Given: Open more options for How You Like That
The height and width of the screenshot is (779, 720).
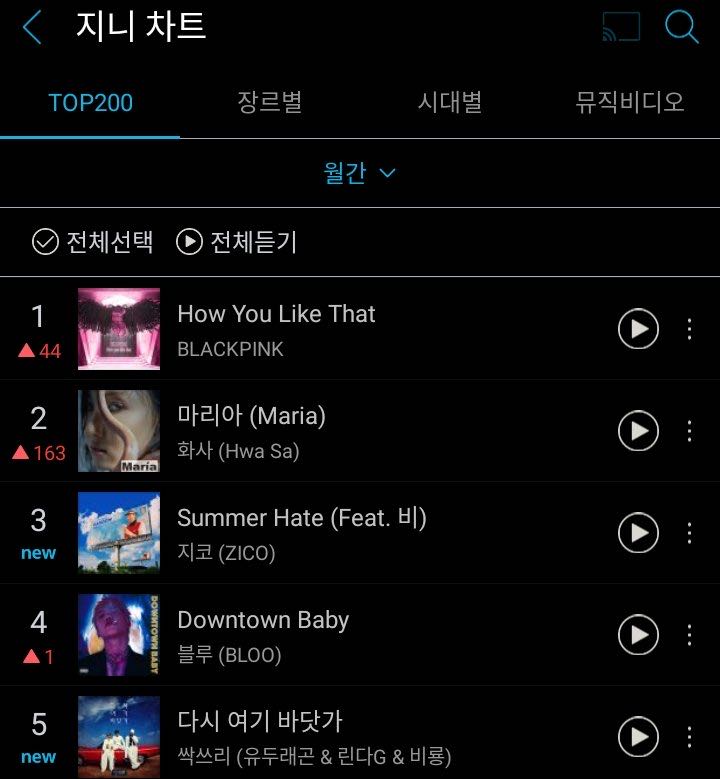Looking at the screenshot, I should tap(689, 329).
